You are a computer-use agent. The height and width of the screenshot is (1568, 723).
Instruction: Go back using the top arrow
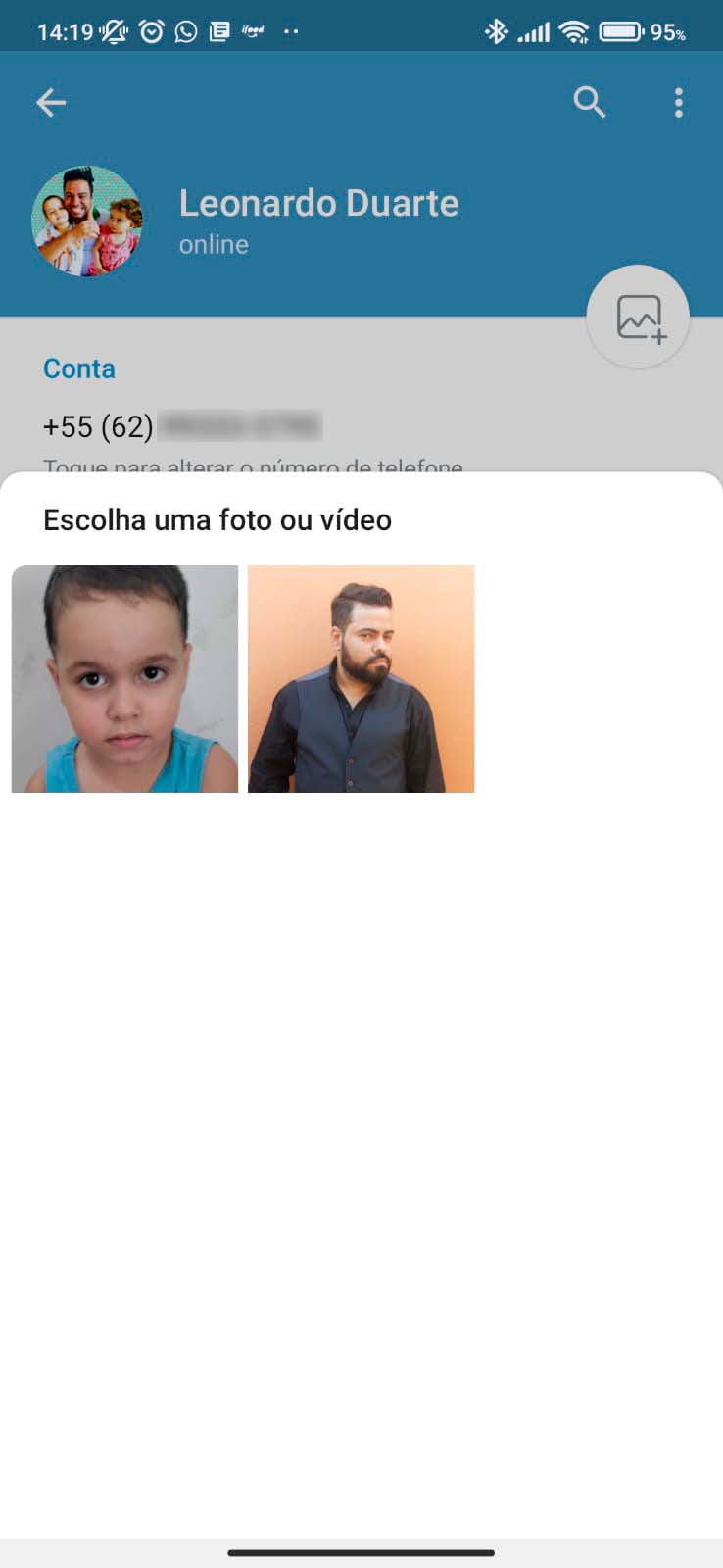pyautogui.click(x=51, y=103)
